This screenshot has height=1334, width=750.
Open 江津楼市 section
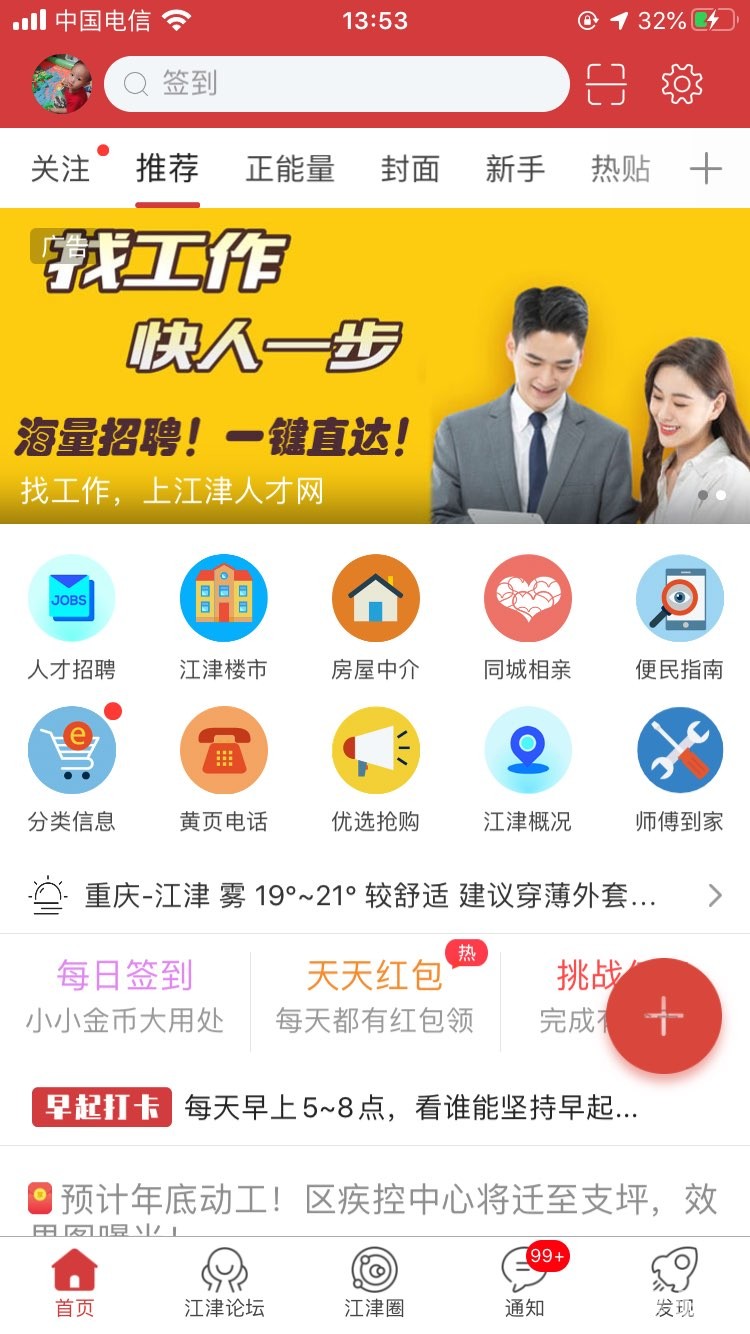223,617
